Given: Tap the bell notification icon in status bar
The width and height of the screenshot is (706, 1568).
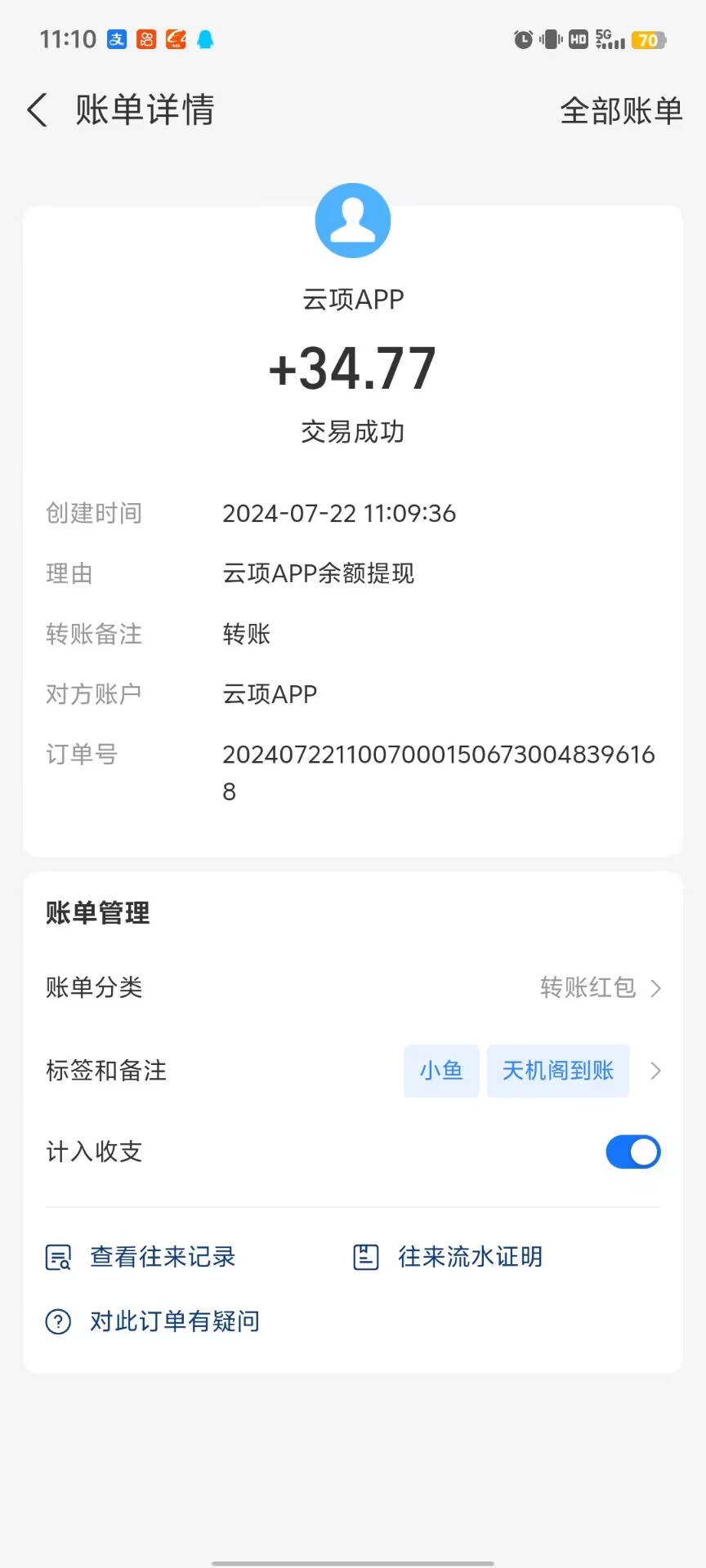Looking at the screenshot, I should (x=207, y=38).
